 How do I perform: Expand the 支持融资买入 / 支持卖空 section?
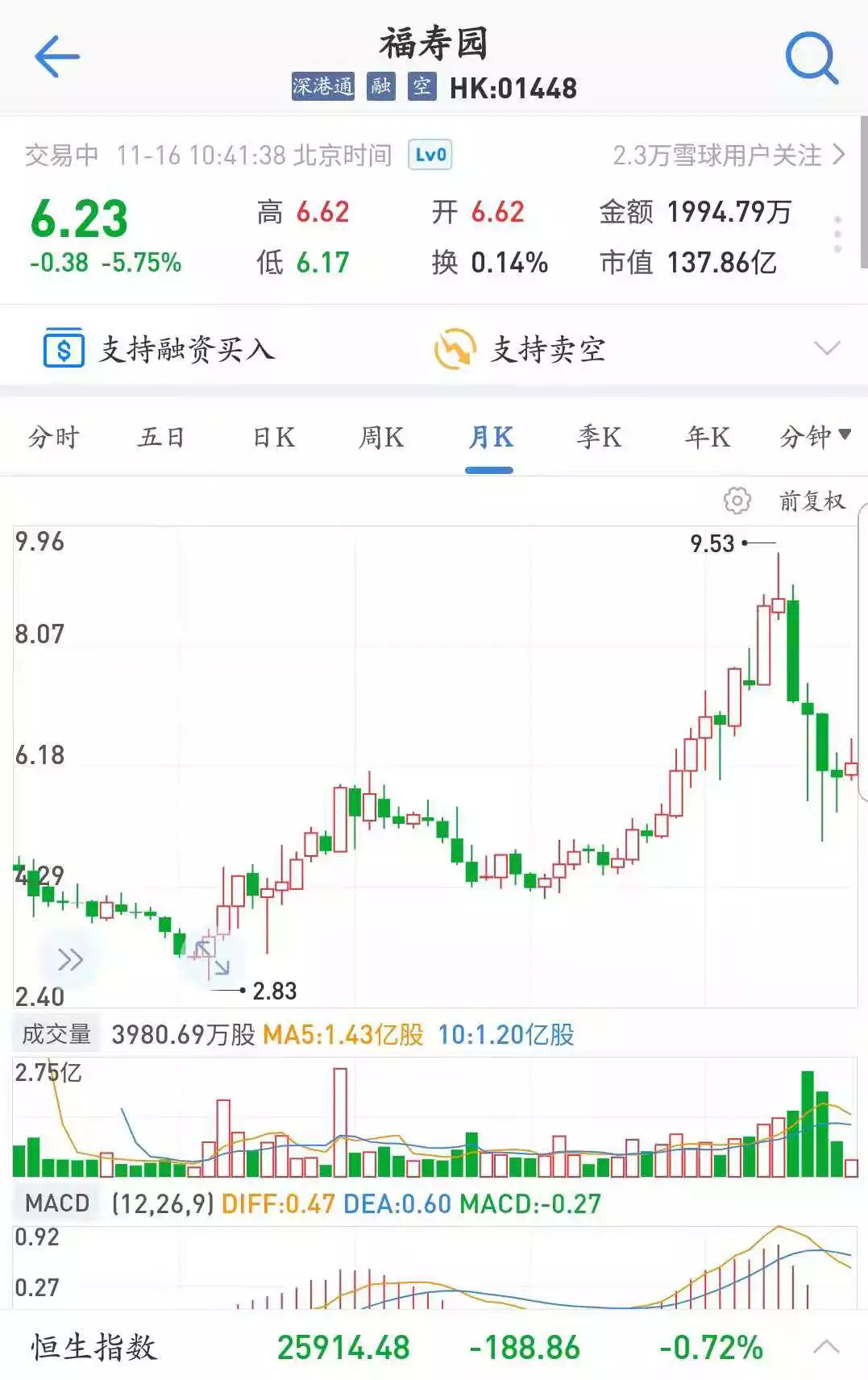click(827, 348)
